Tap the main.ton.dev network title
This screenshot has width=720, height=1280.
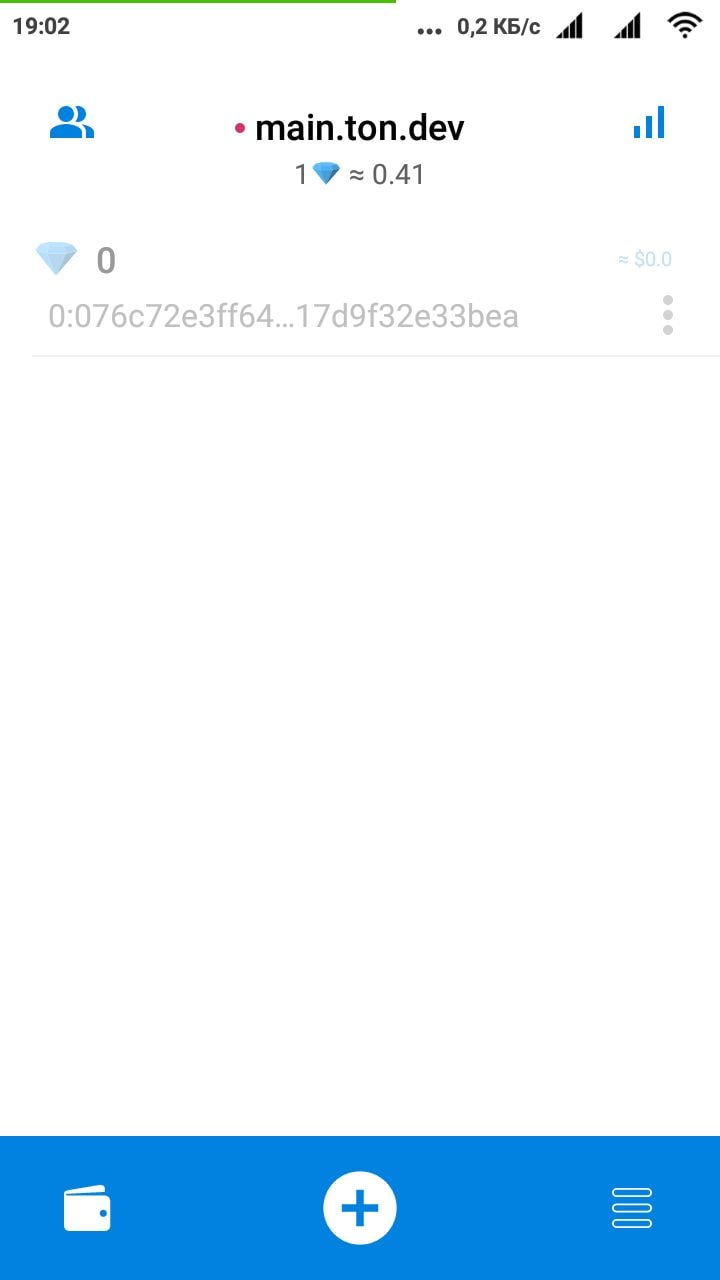(358, 128)
